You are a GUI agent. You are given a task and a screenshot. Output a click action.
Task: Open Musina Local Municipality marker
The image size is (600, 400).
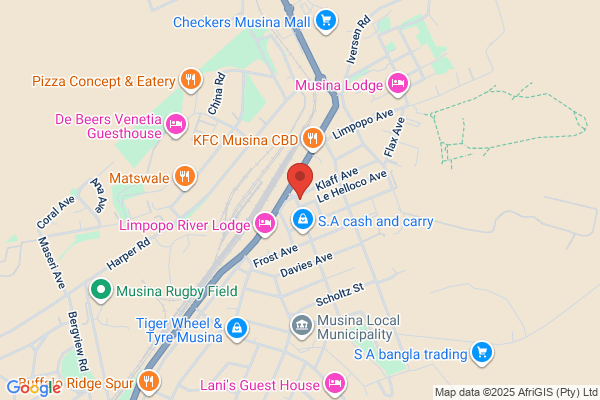[x=301, y=326]
